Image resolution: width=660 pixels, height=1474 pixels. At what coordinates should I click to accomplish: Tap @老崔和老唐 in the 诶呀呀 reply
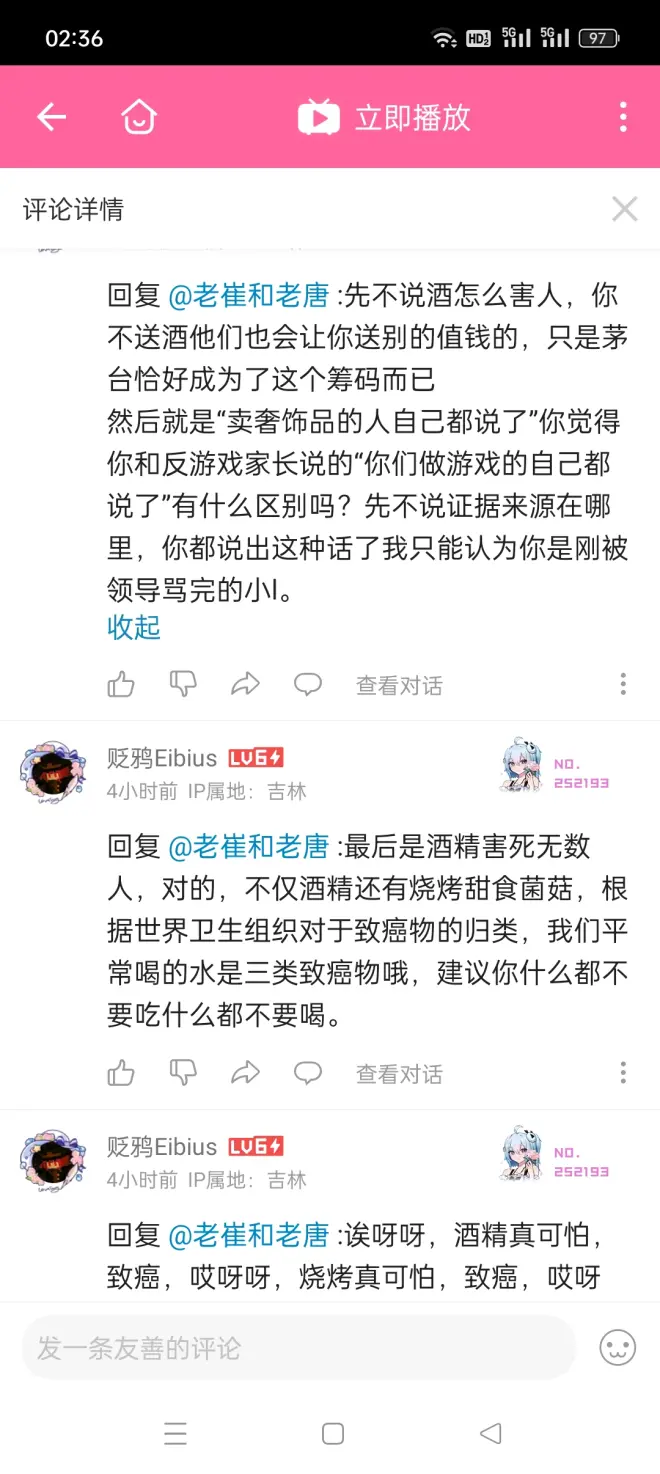coord(248,1236)
